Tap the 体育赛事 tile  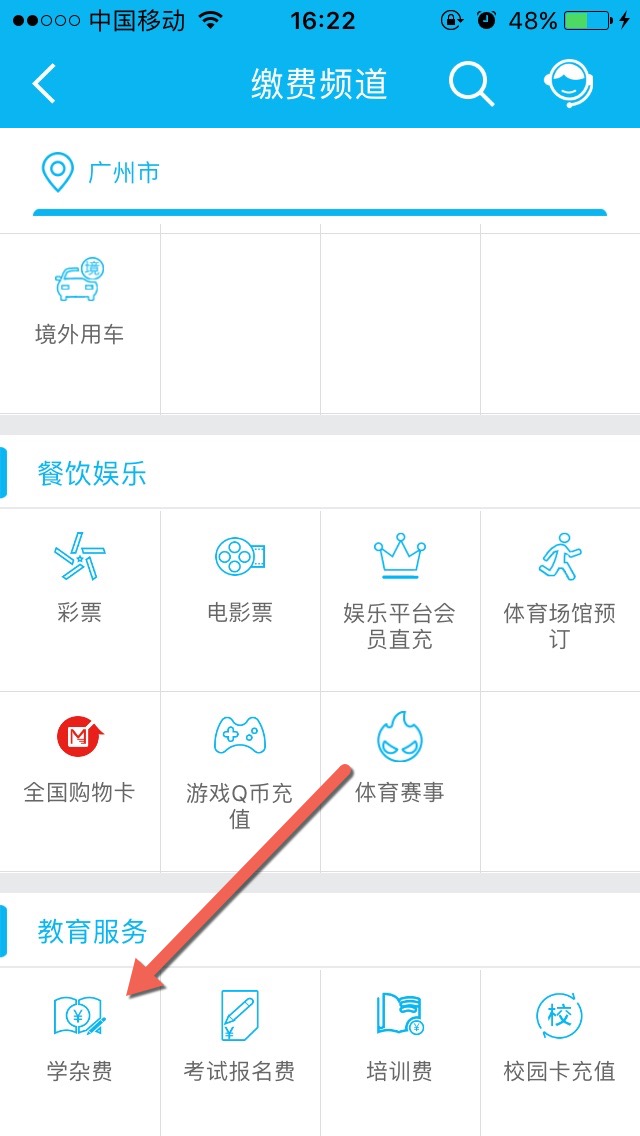click(400, 760)
